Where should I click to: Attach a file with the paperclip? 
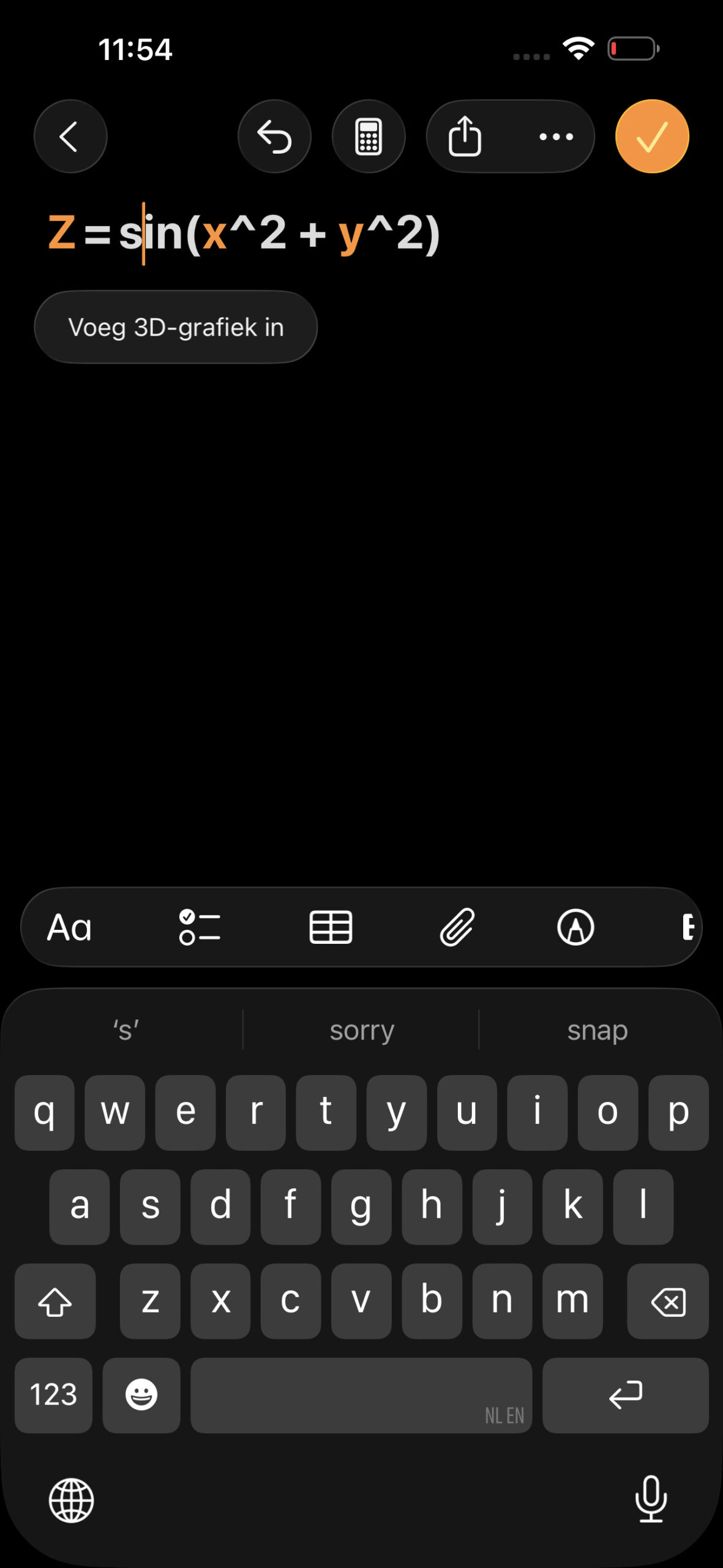457,927
